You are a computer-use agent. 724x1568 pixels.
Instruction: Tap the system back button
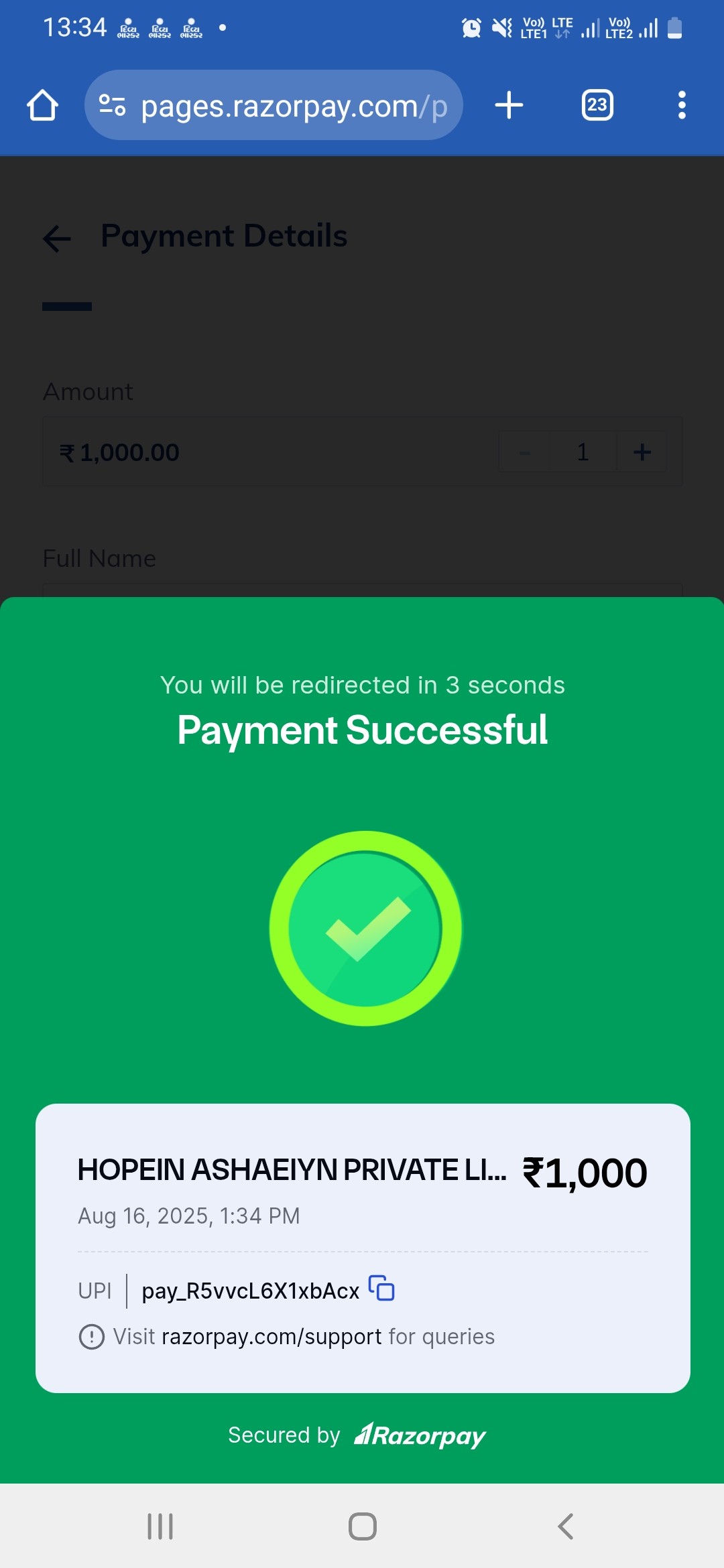pyautogui.click(x=565, y=1526)
